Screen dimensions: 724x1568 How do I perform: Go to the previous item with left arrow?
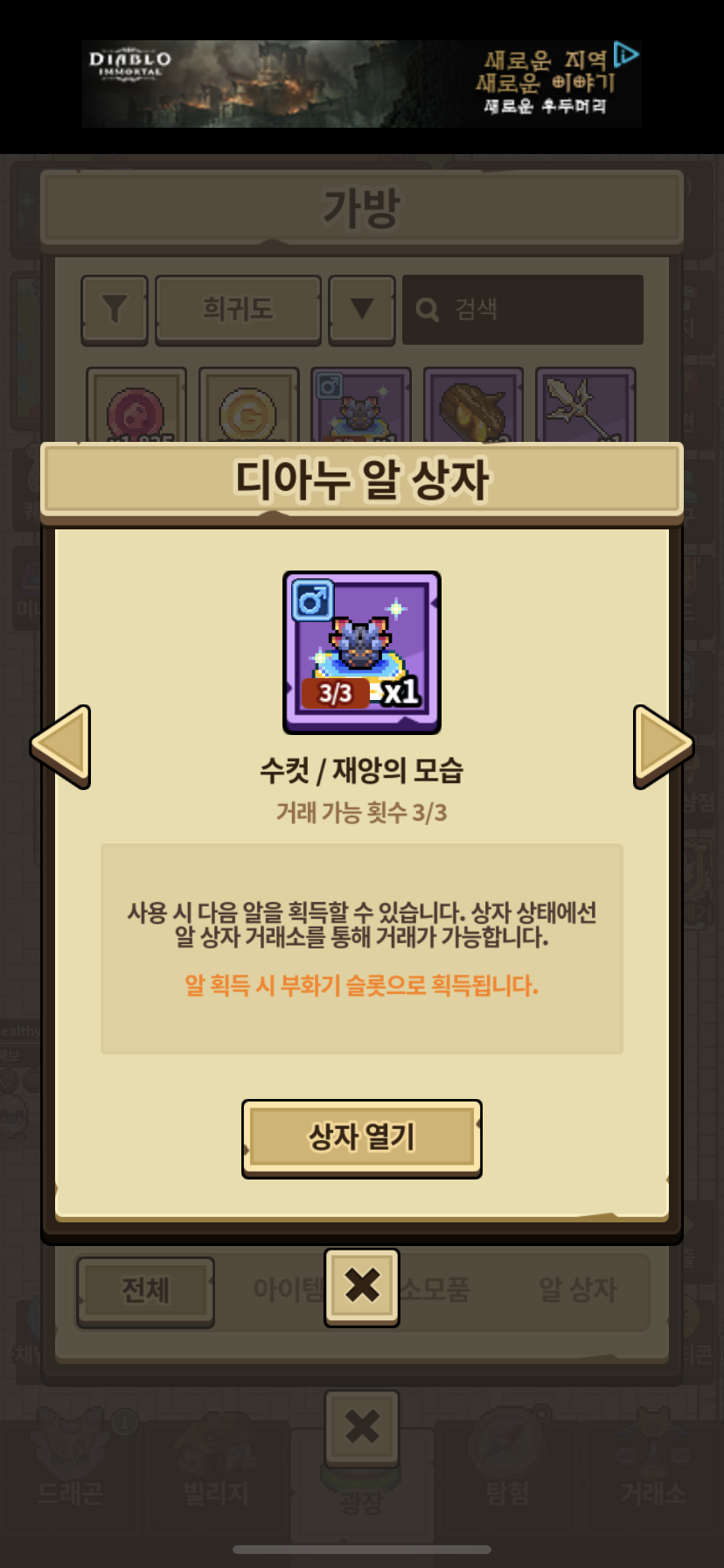coord(61,745)
